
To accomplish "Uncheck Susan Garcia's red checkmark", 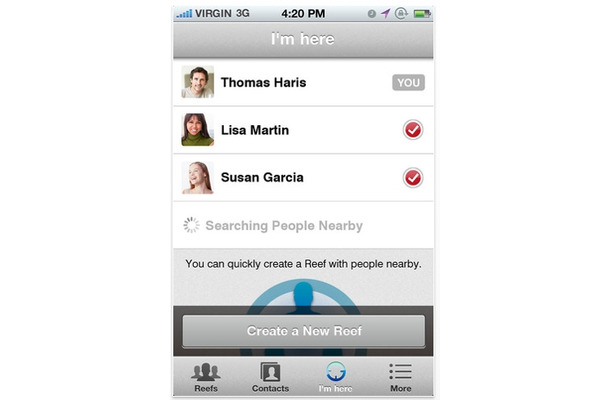I will click(412, 178).
